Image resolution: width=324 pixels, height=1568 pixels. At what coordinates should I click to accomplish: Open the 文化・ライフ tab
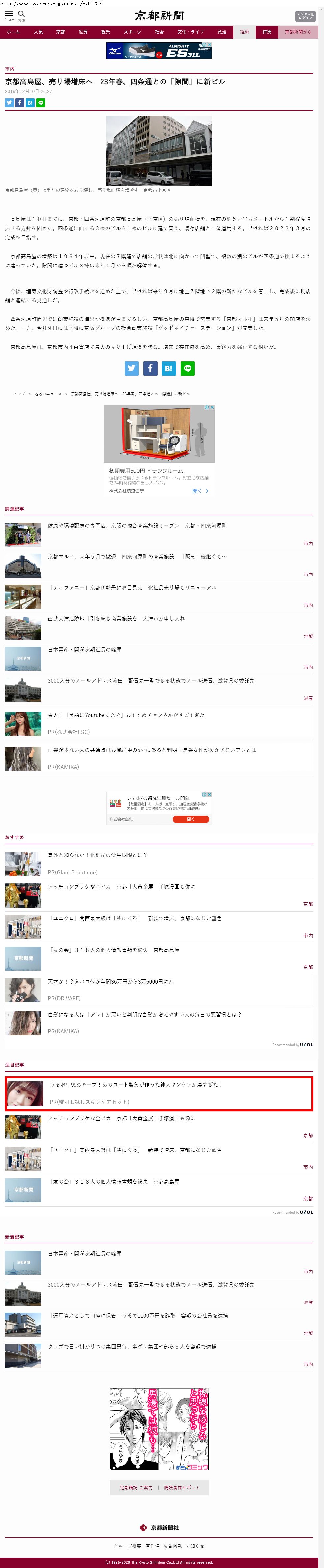click(191, 32)
